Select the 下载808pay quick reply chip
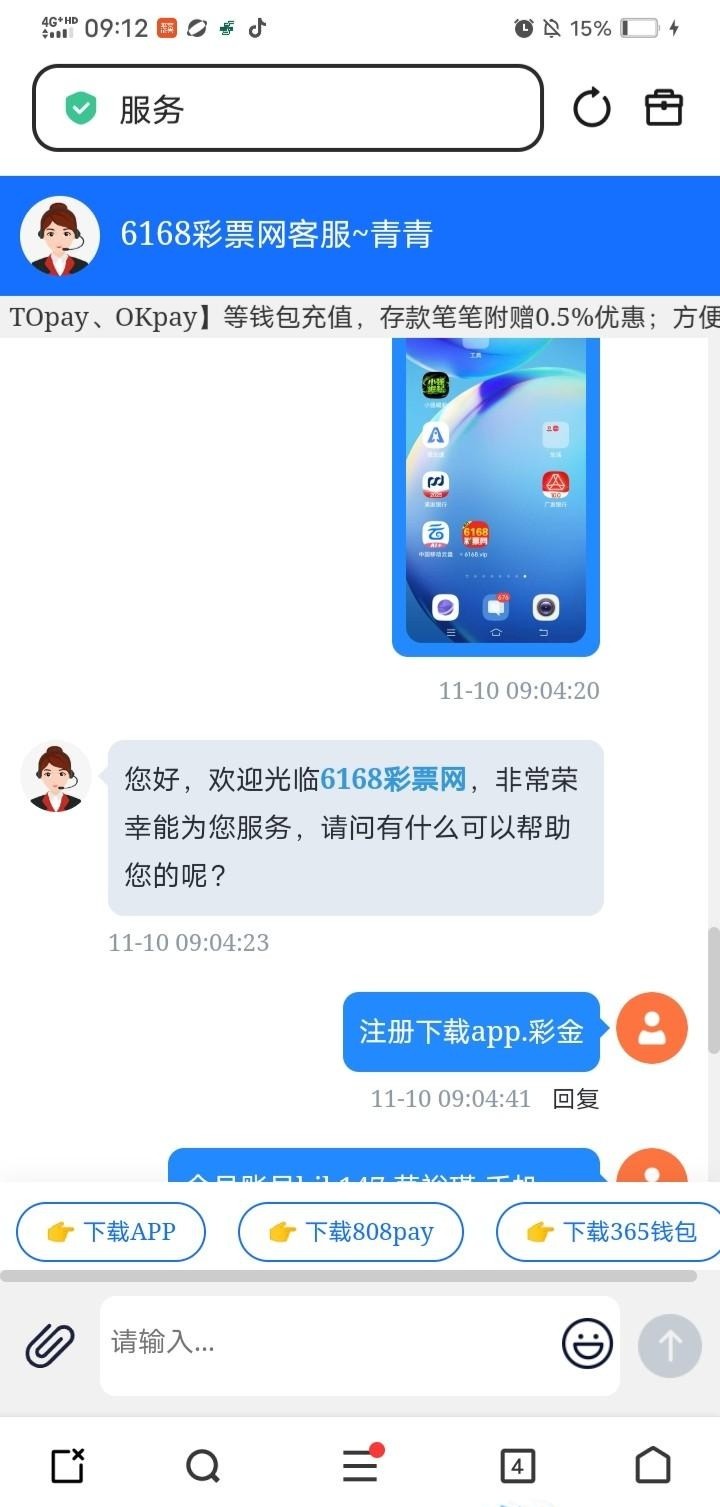The image size is (720, 1507). (x=351, y=1232)
